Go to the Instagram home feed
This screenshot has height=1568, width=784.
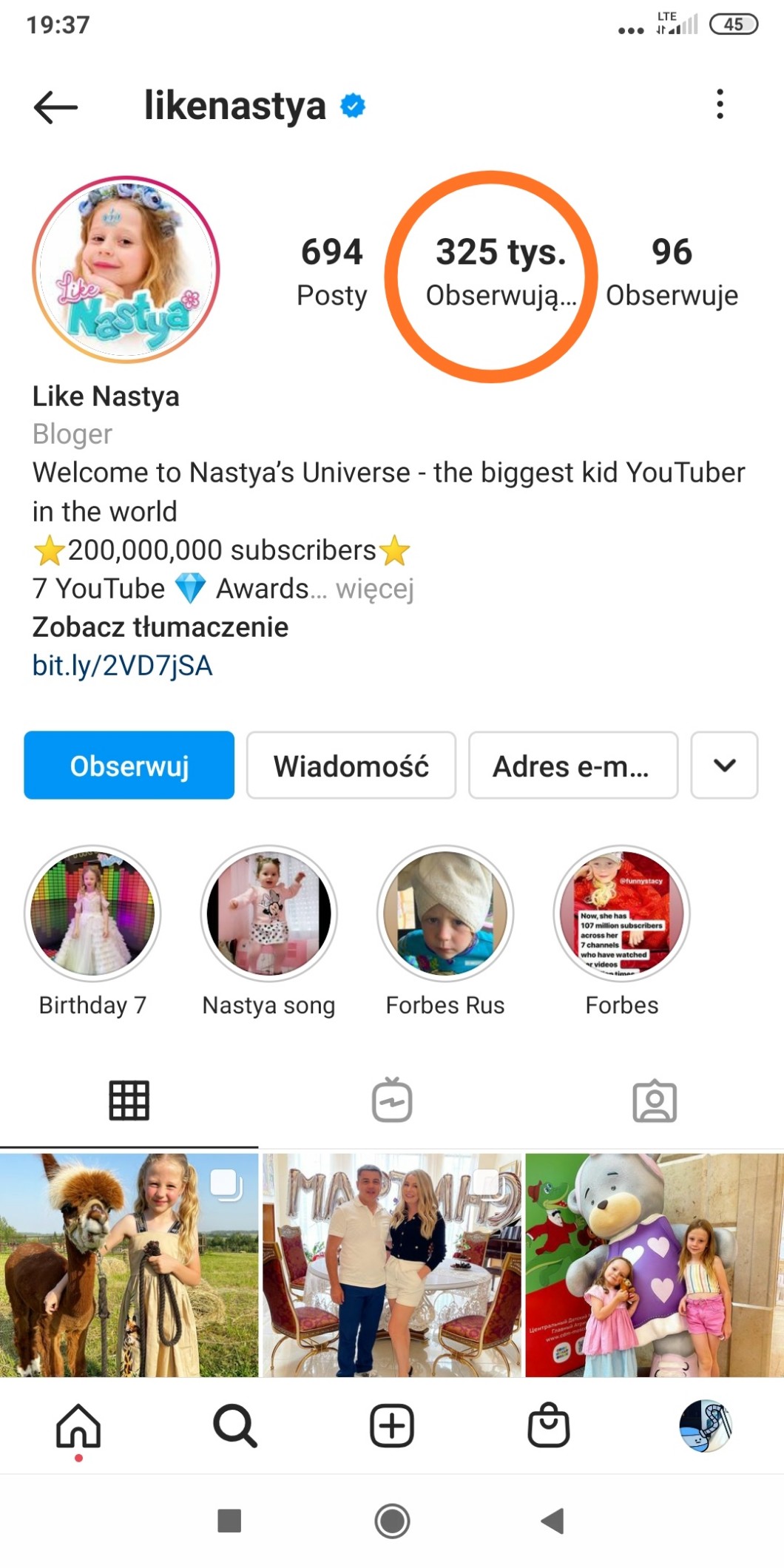click(78, 1425)
